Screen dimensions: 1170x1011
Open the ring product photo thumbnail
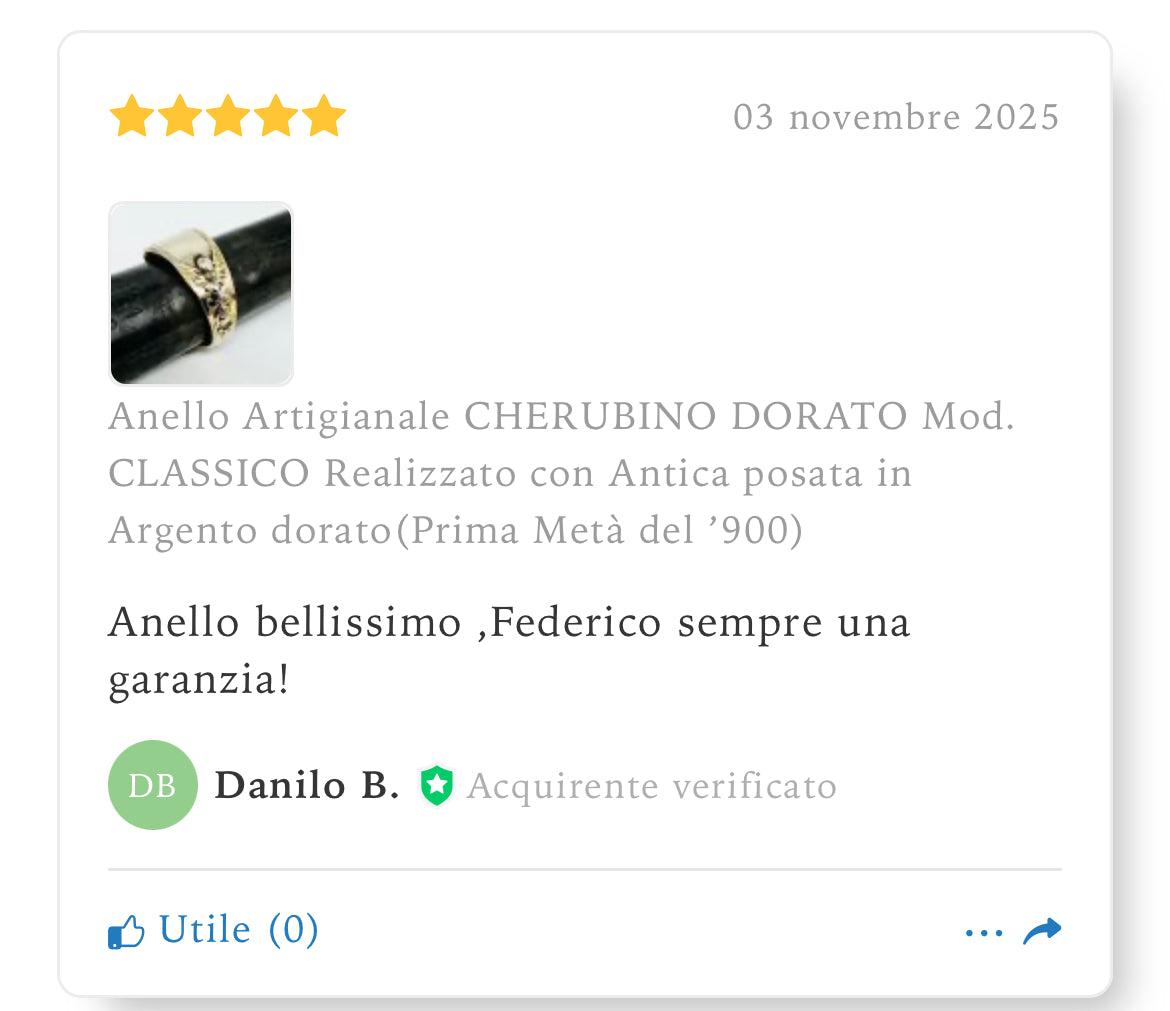coord(201,294)
